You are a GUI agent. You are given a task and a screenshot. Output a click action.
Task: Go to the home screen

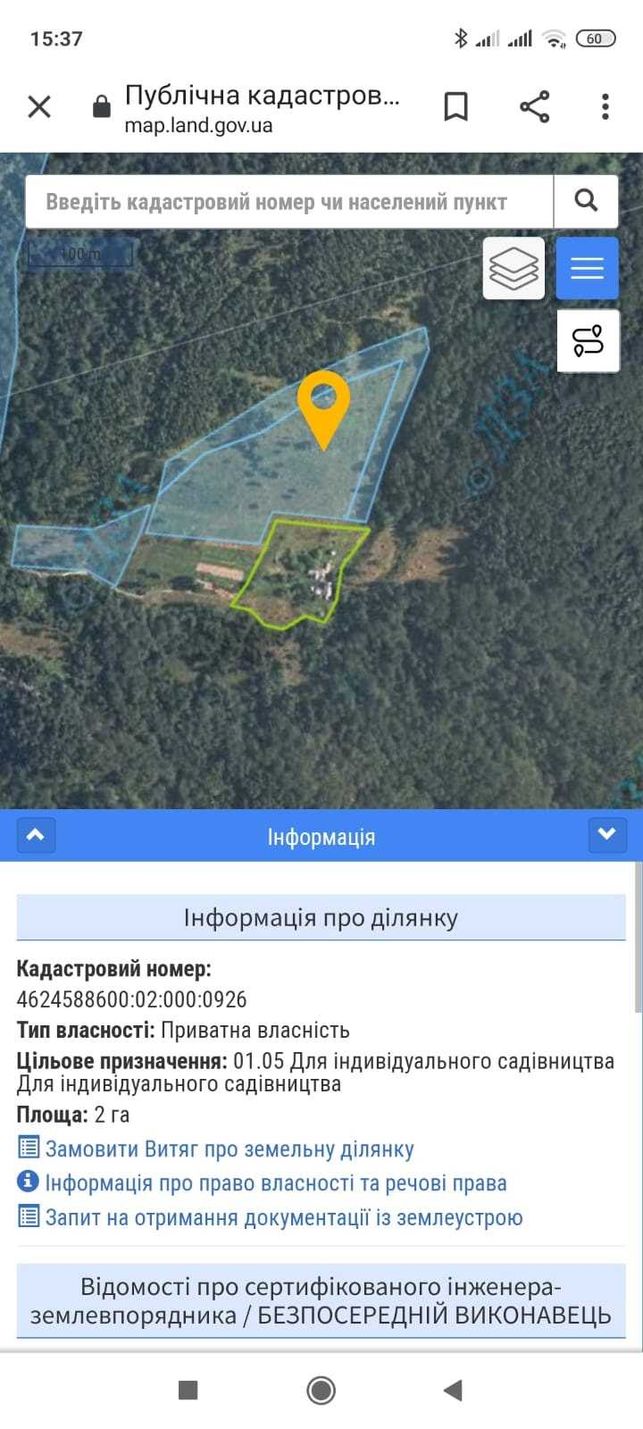(321, 1390)
